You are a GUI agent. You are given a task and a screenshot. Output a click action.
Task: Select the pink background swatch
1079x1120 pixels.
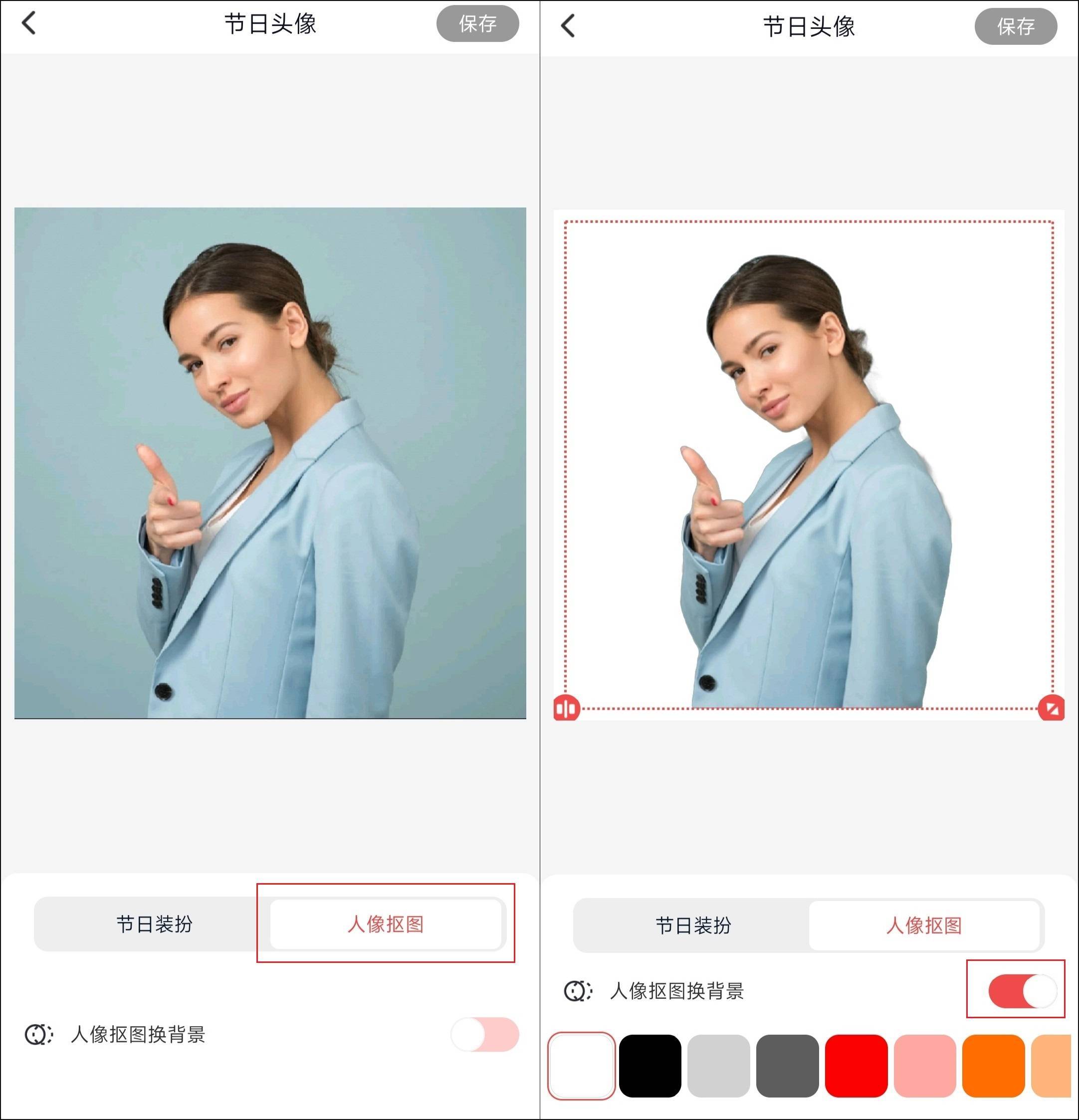pyautogui.click(x=924, y=1066)
